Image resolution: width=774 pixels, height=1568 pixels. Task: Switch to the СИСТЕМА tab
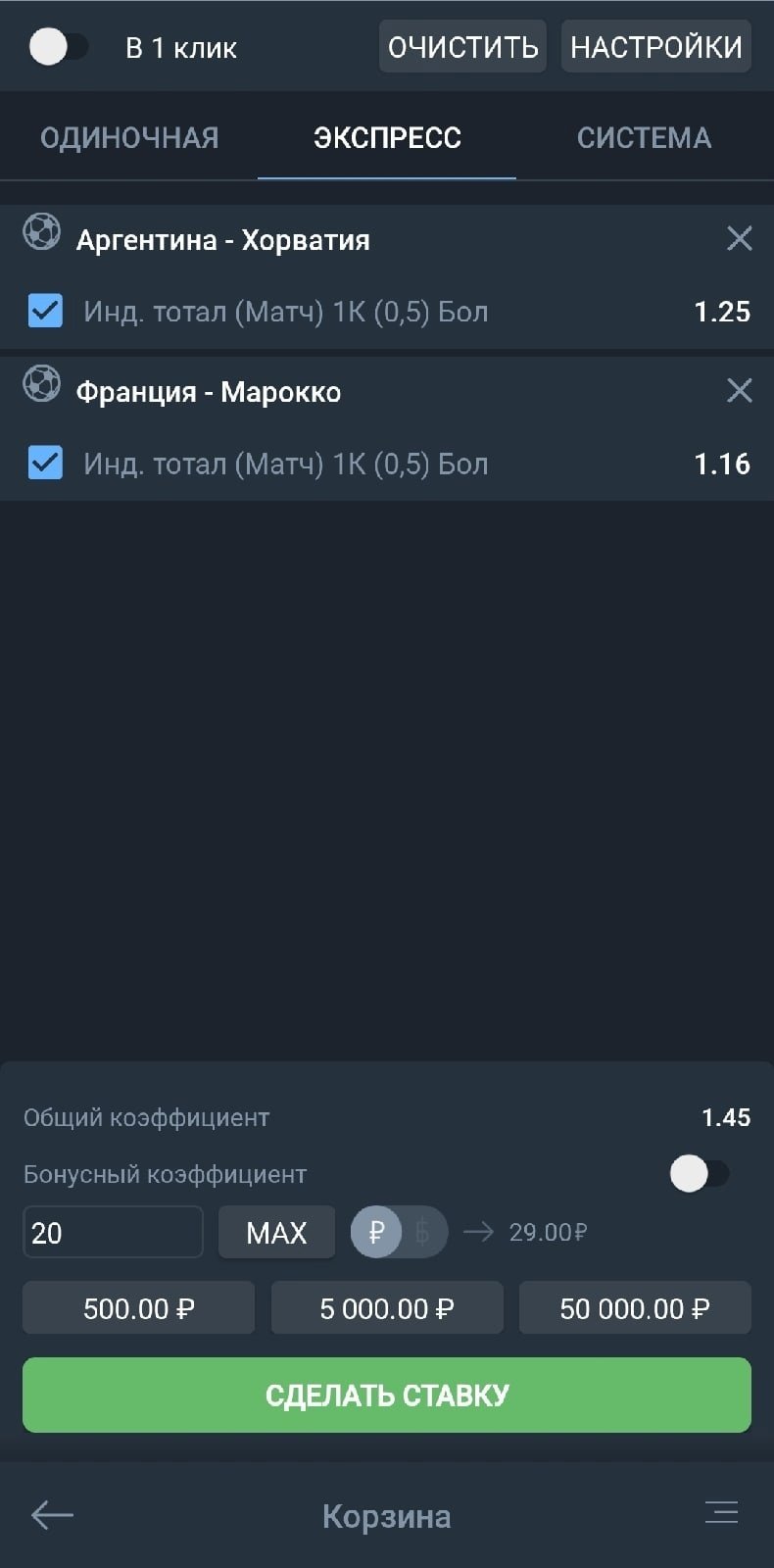click(x=644, y=138)
